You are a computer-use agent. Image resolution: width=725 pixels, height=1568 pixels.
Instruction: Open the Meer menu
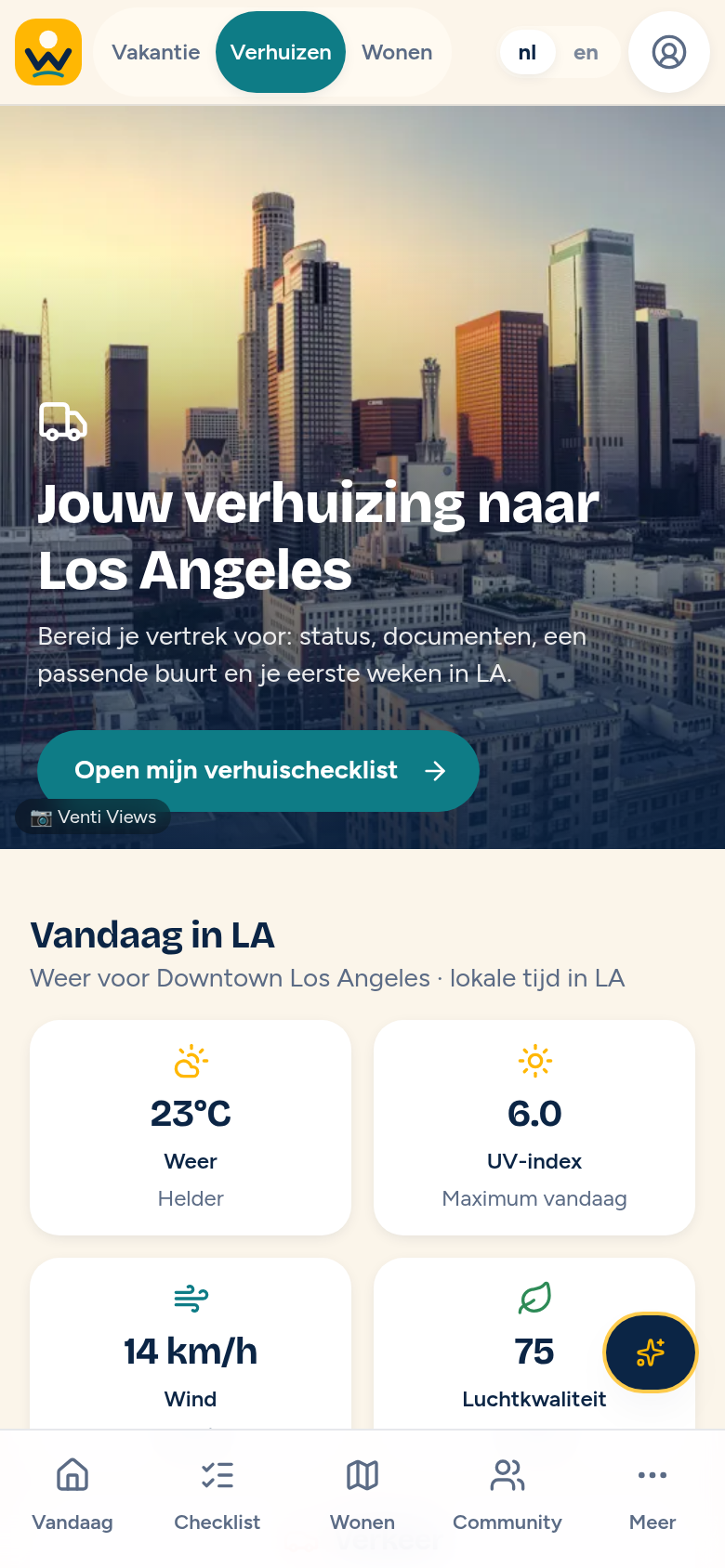(652, 1494)
